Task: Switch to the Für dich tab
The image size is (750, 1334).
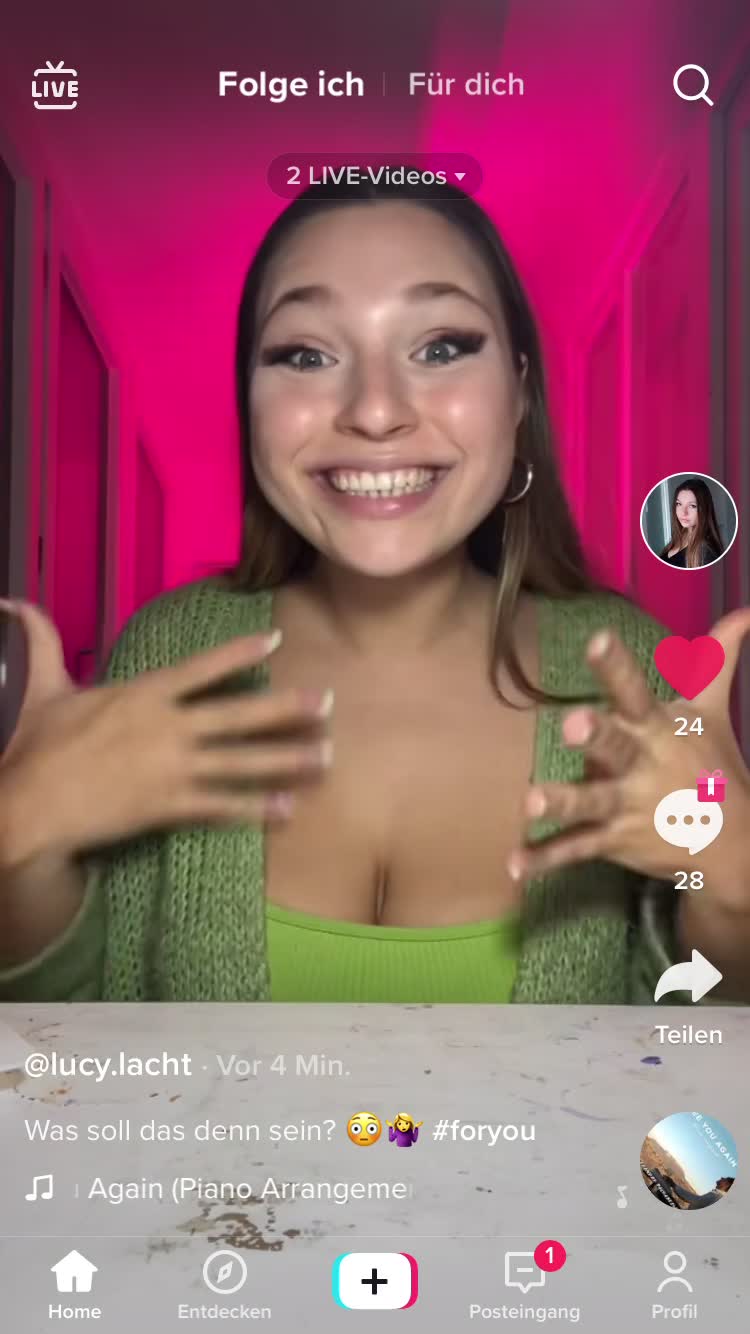Action: point(466,85)
